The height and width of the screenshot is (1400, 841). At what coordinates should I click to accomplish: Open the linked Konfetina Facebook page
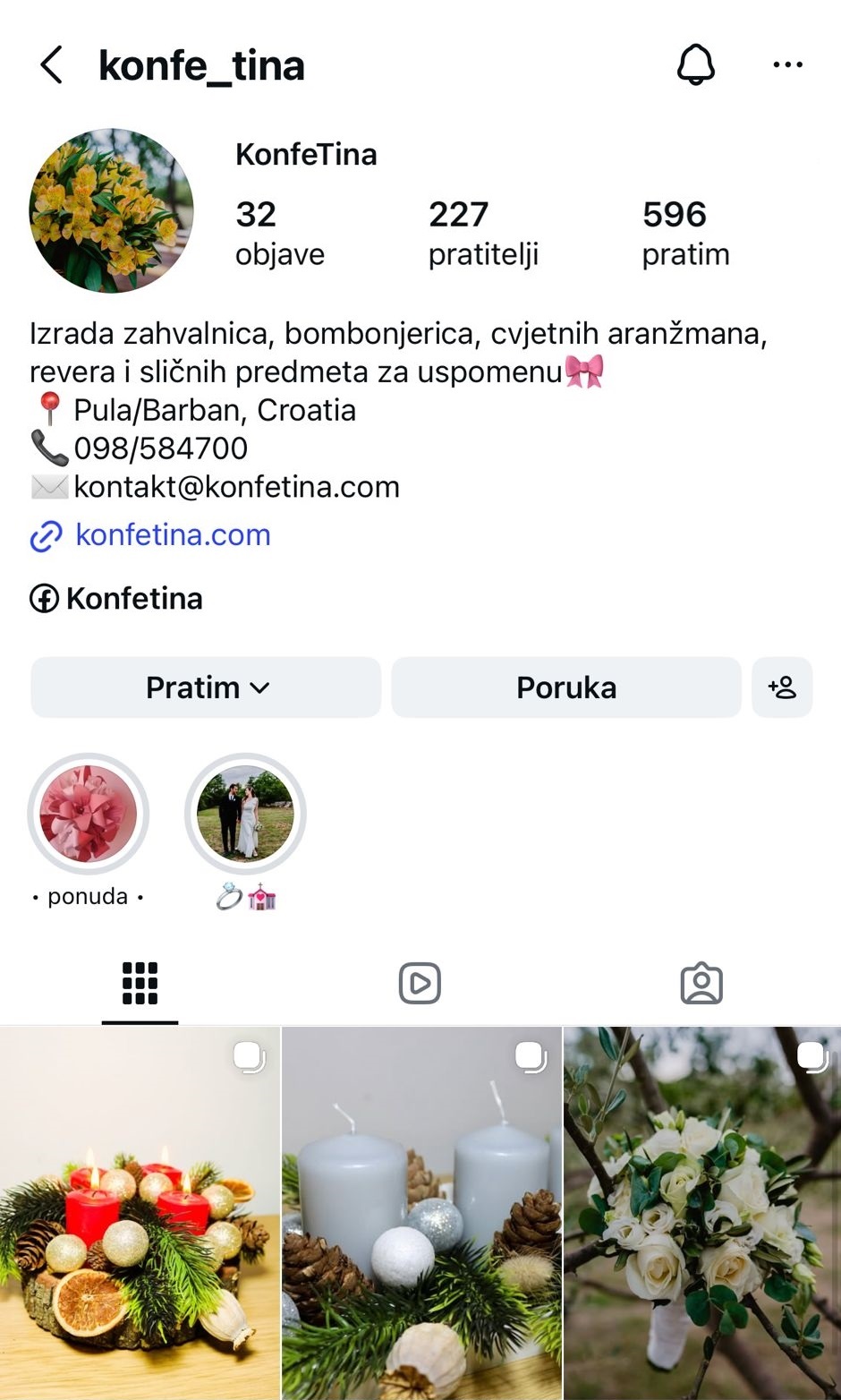click(133, 599)
